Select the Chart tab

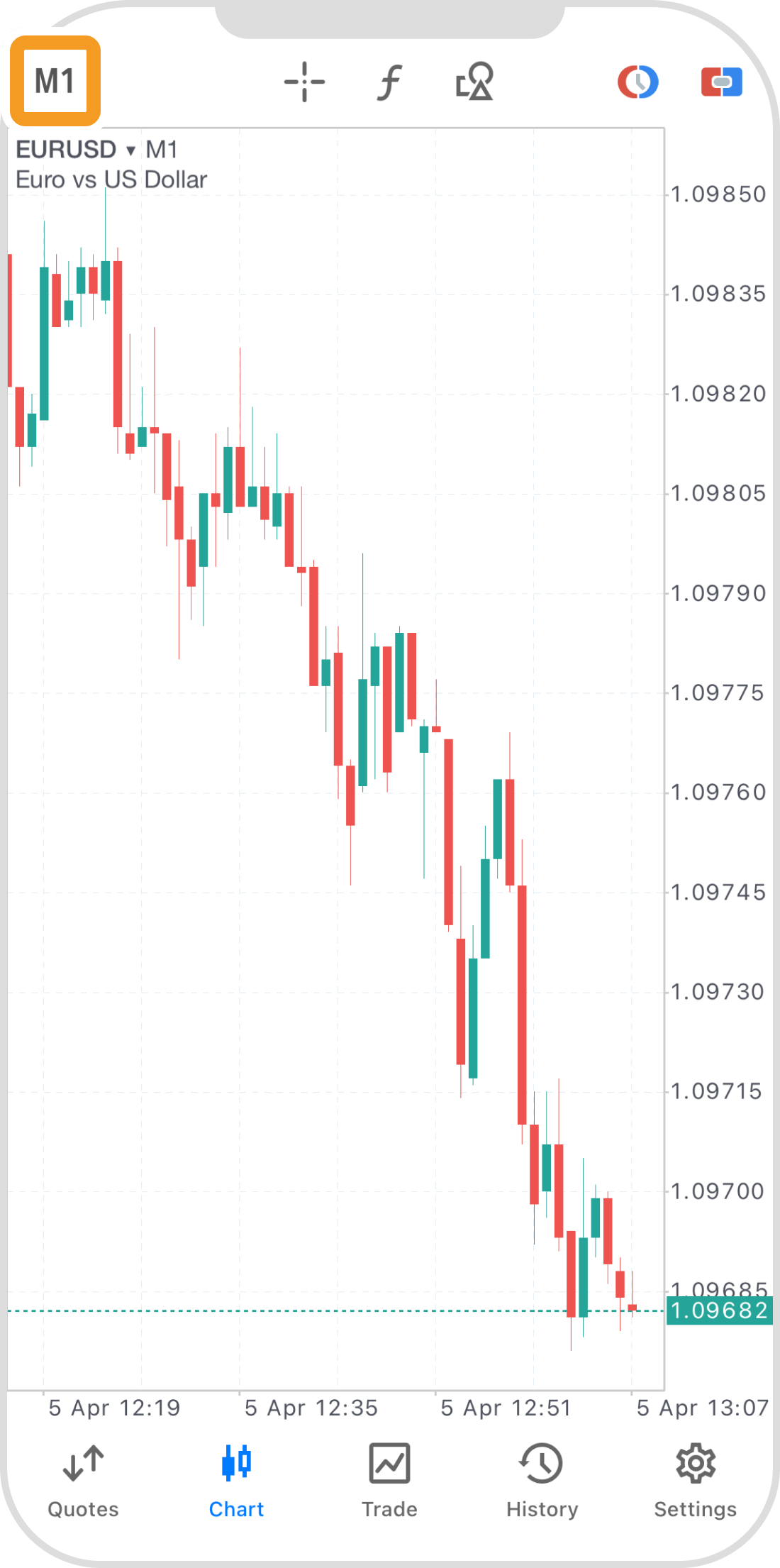tap(236, 1479)
